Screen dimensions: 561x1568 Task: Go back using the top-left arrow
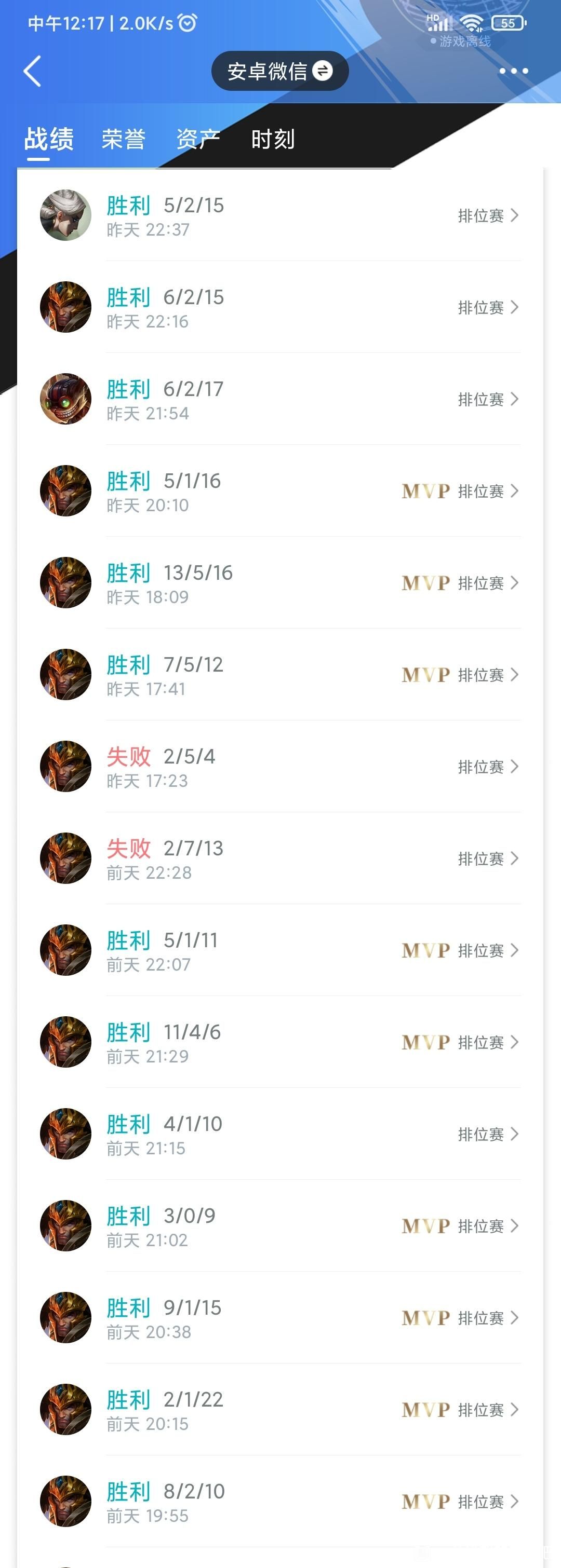pos(32,71)
